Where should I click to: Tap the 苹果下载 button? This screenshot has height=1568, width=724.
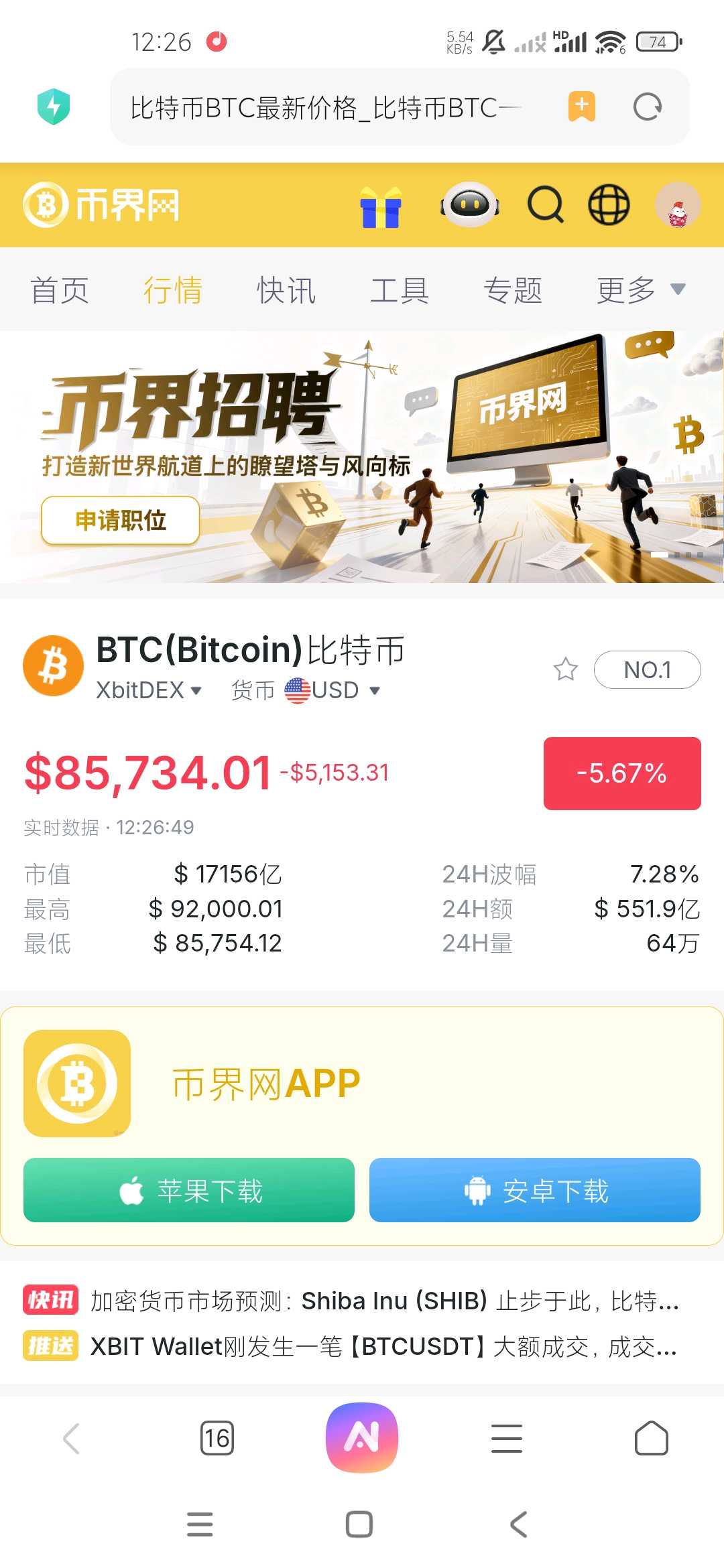click(189, 1190)
